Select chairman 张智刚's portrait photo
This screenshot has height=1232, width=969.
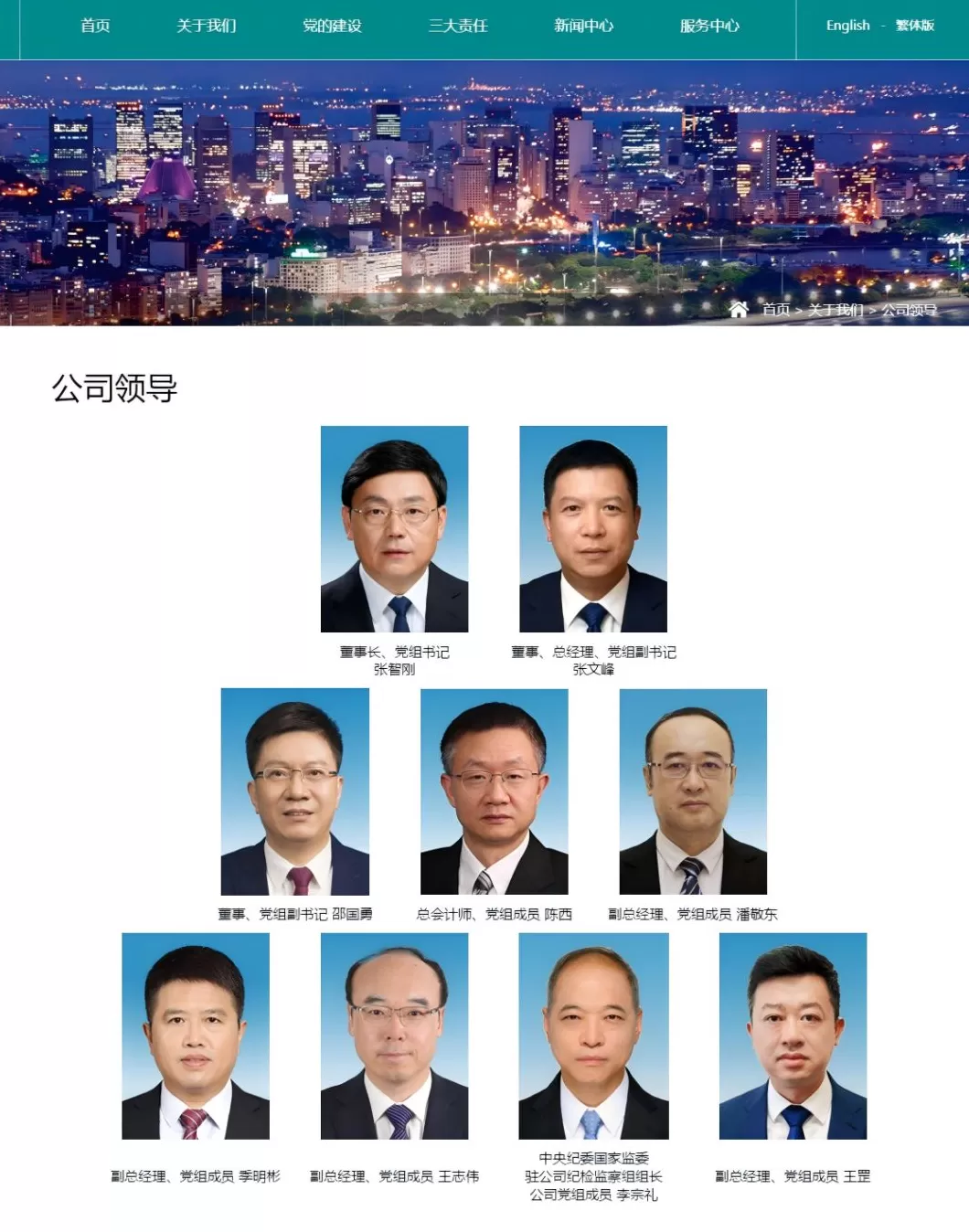(397, 531)
